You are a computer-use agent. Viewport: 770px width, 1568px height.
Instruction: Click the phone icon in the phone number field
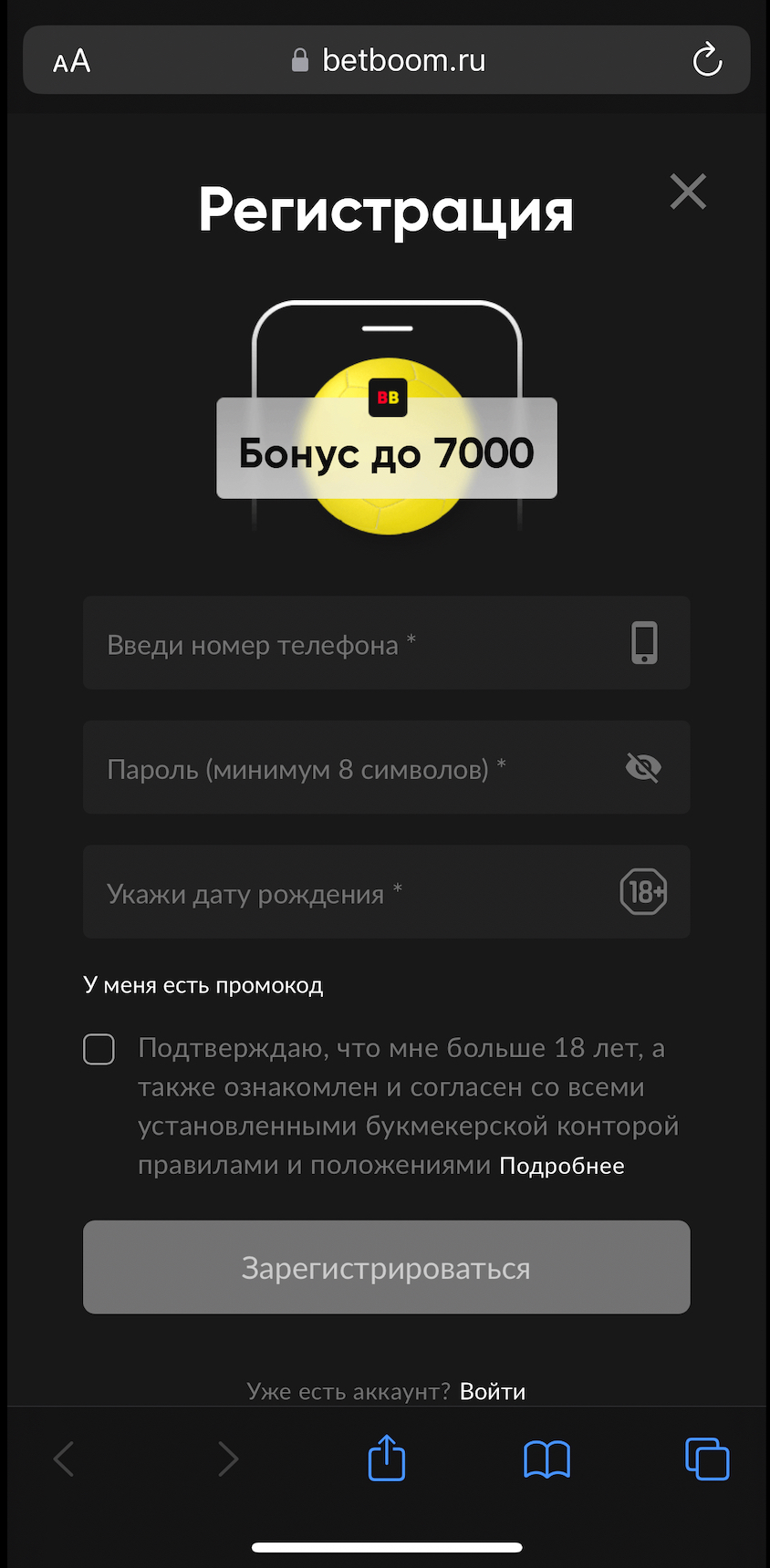[x=644, y=643]
